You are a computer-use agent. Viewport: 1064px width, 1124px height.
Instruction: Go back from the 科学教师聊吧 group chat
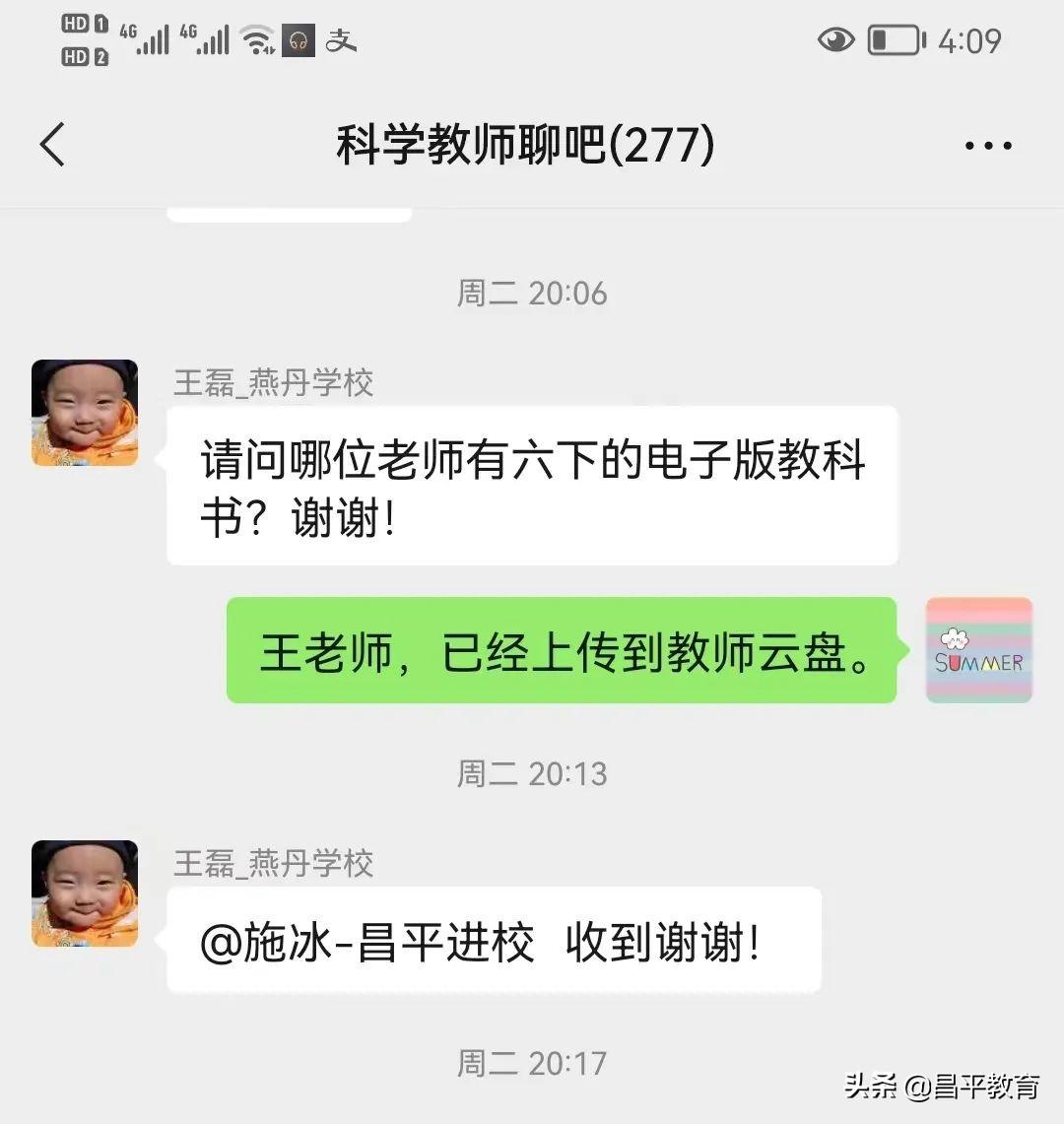tap(52, 145)
